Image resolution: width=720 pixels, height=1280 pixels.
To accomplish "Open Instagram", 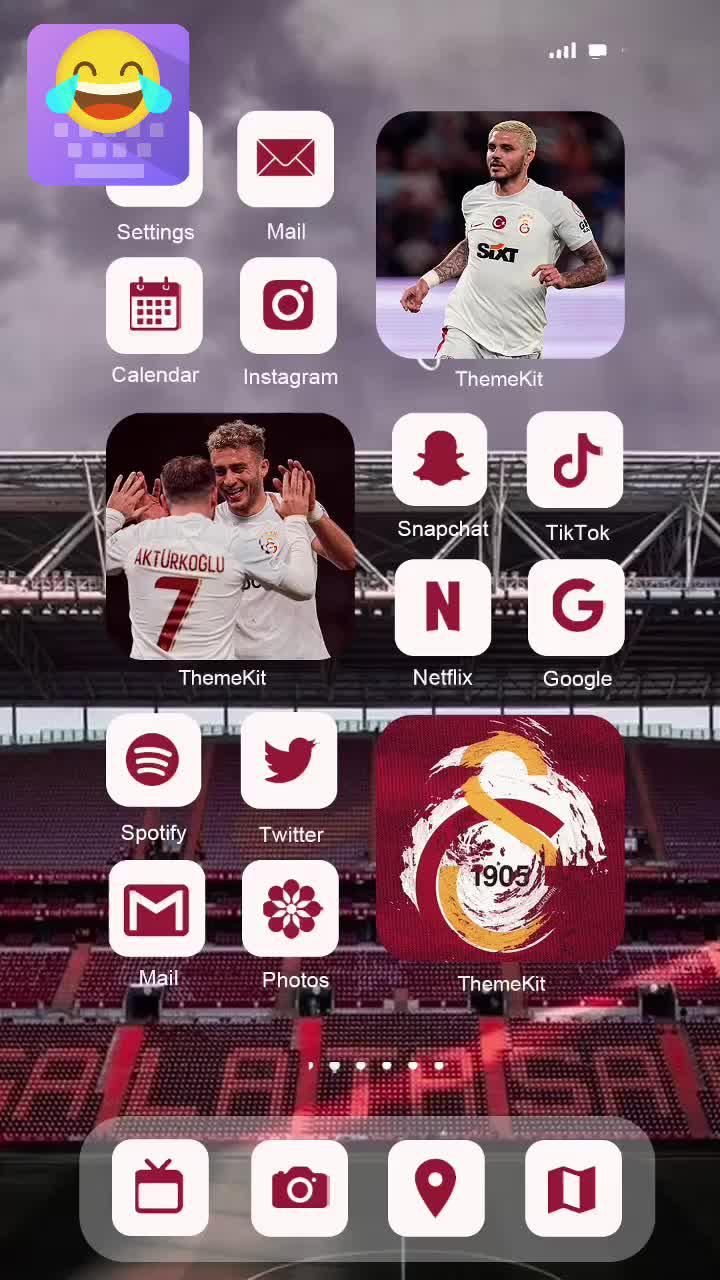I will [x=288, y=306].
